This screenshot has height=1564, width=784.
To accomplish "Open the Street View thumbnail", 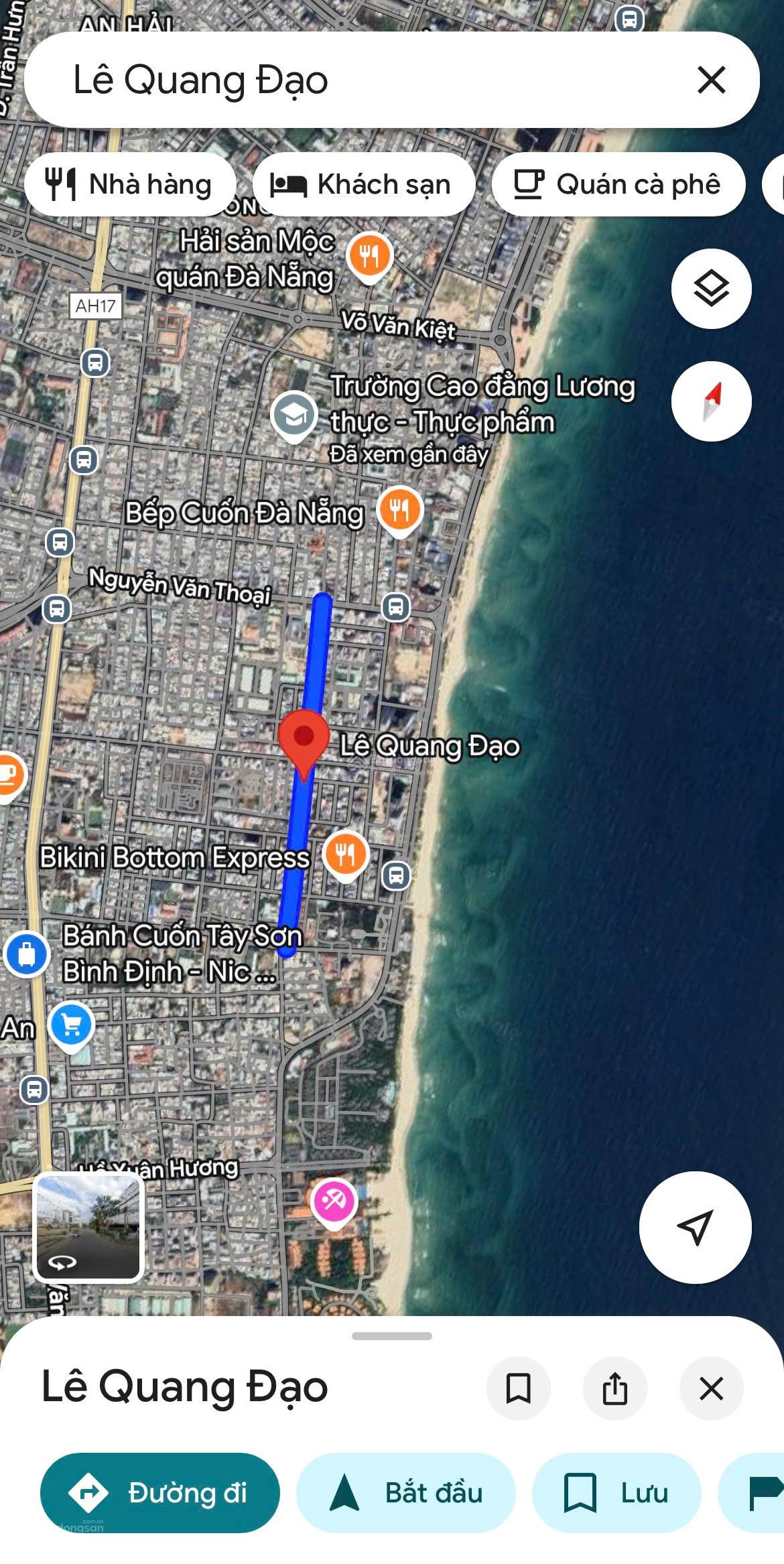I will pos(88,1227).
